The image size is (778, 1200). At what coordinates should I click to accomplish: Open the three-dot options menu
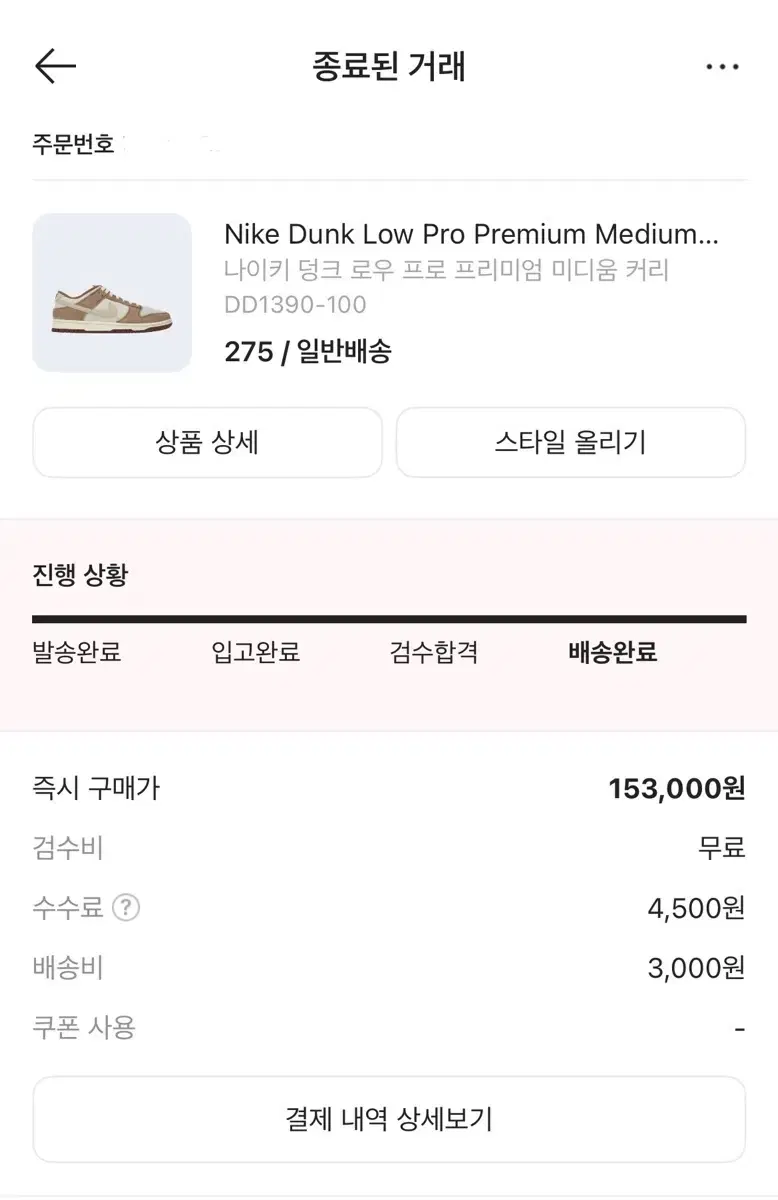point(722,66)
